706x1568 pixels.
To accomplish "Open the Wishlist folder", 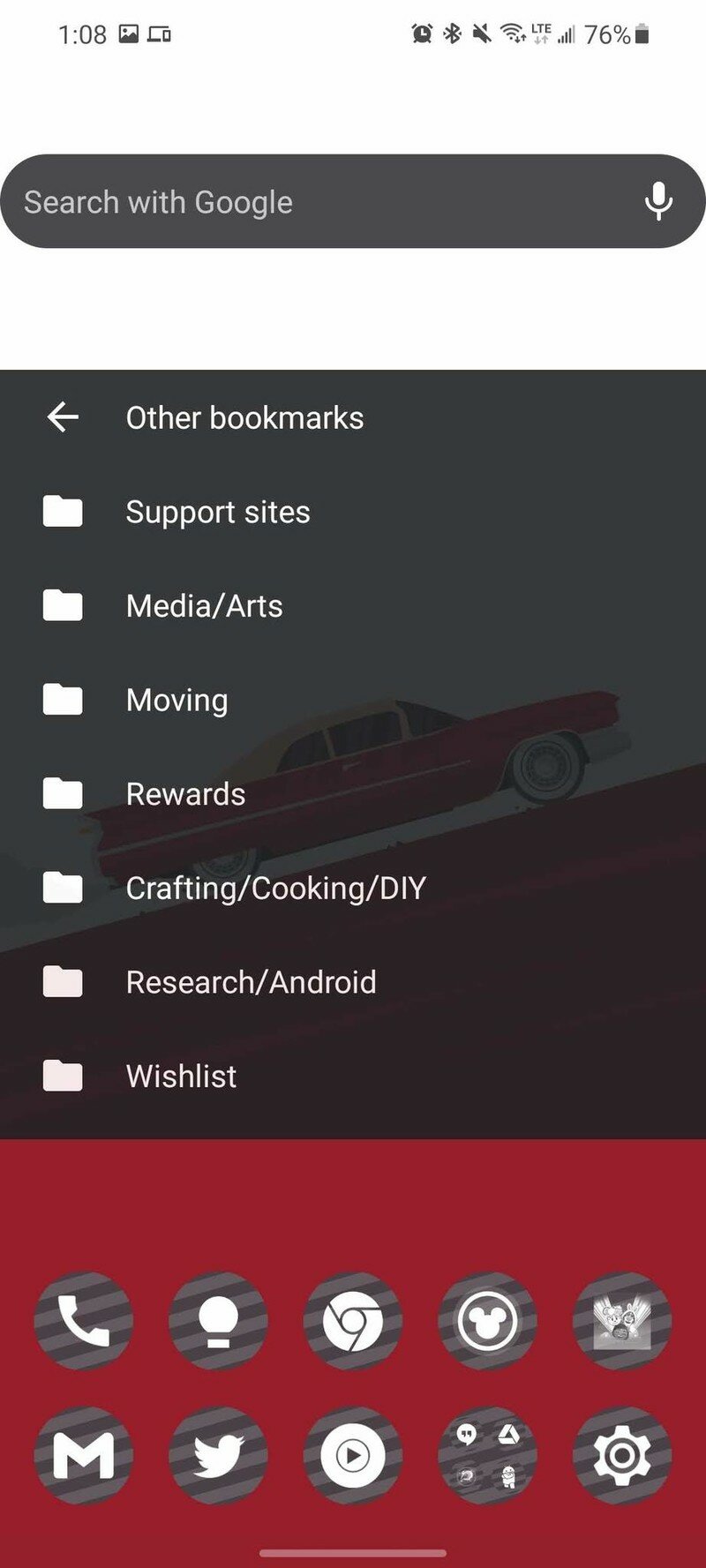I will coord(353,1076).
